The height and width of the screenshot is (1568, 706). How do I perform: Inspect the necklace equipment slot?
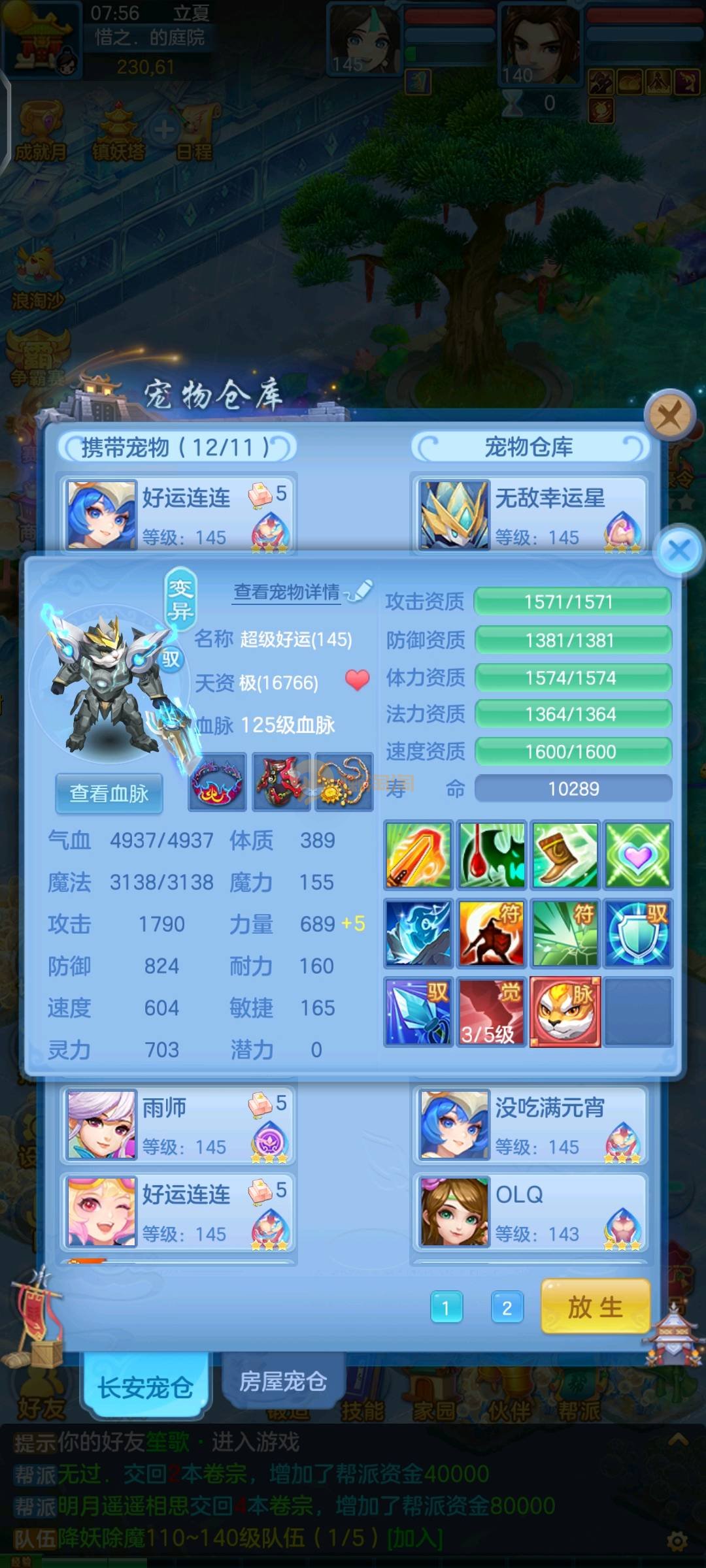(344, 781)
